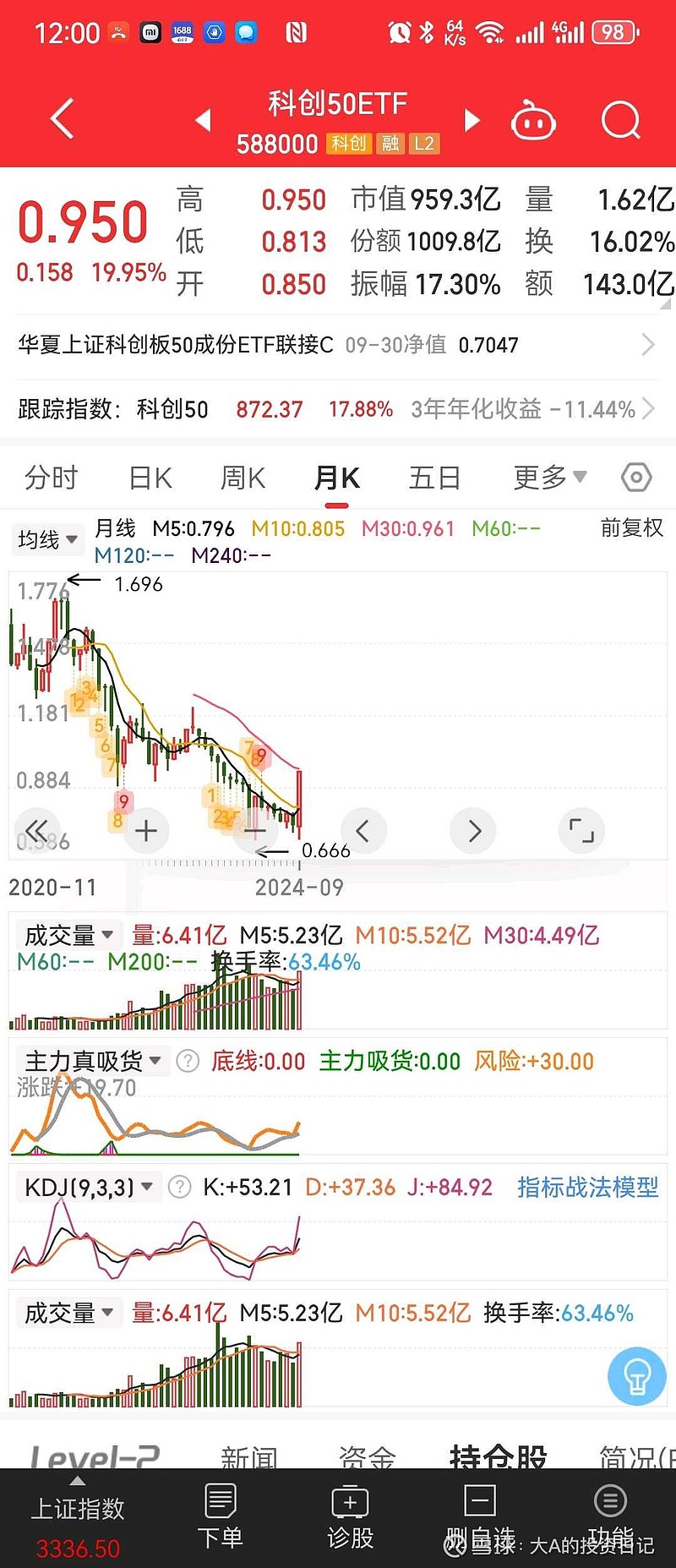The height and width of the screenshot is (1568, 676).
Task: Switch to the 分时 tab
Action: [x=52, y=478]
